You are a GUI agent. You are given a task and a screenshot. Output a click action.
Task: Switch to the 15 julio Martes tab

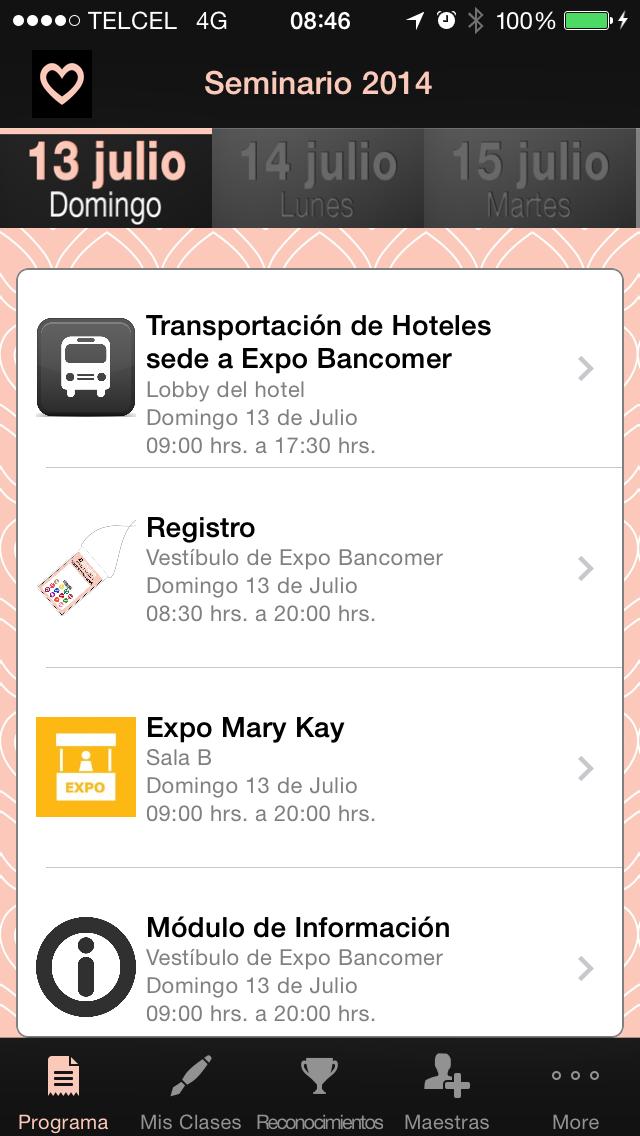[530, 180]
